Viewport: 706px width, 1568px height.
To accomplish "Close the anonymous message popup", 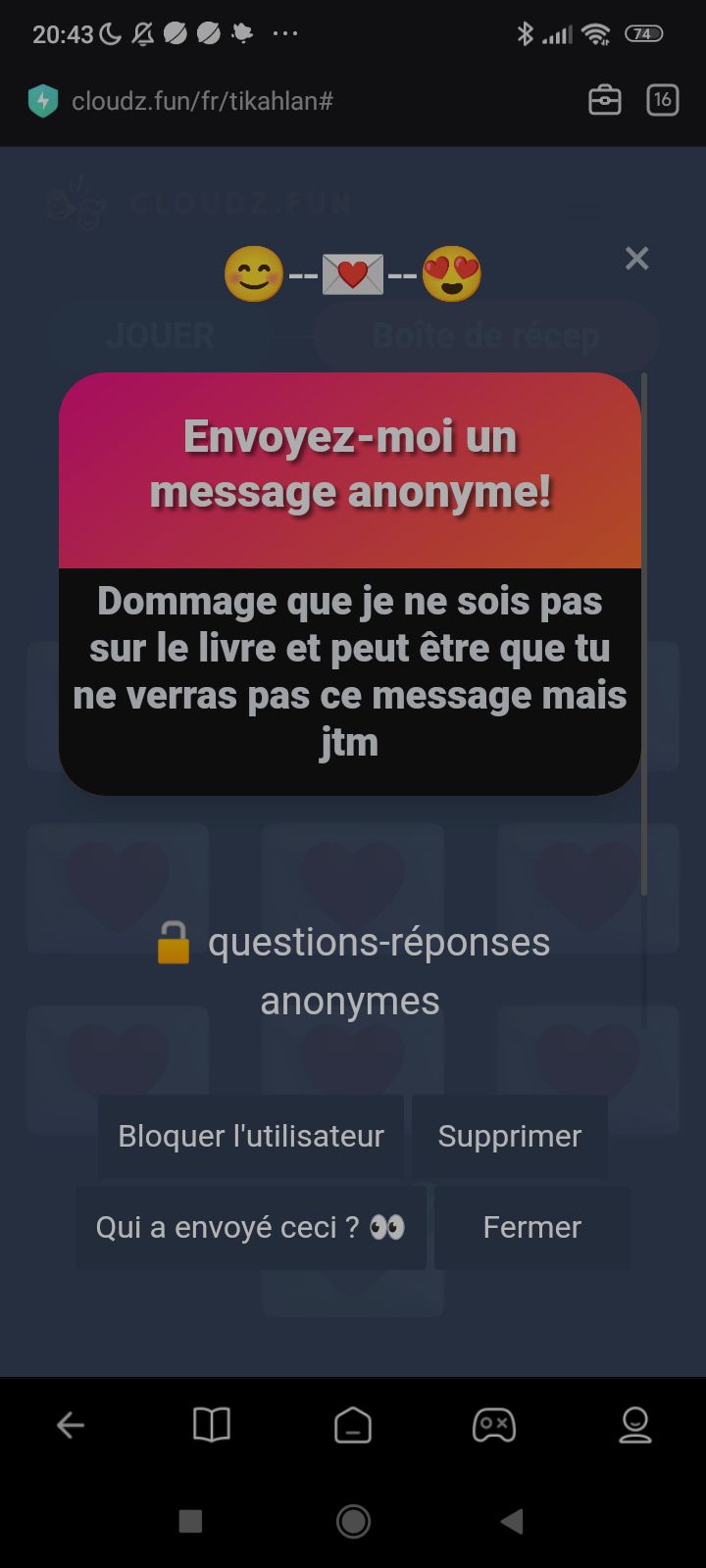I will pyautogui.click(x=637, y=258).
